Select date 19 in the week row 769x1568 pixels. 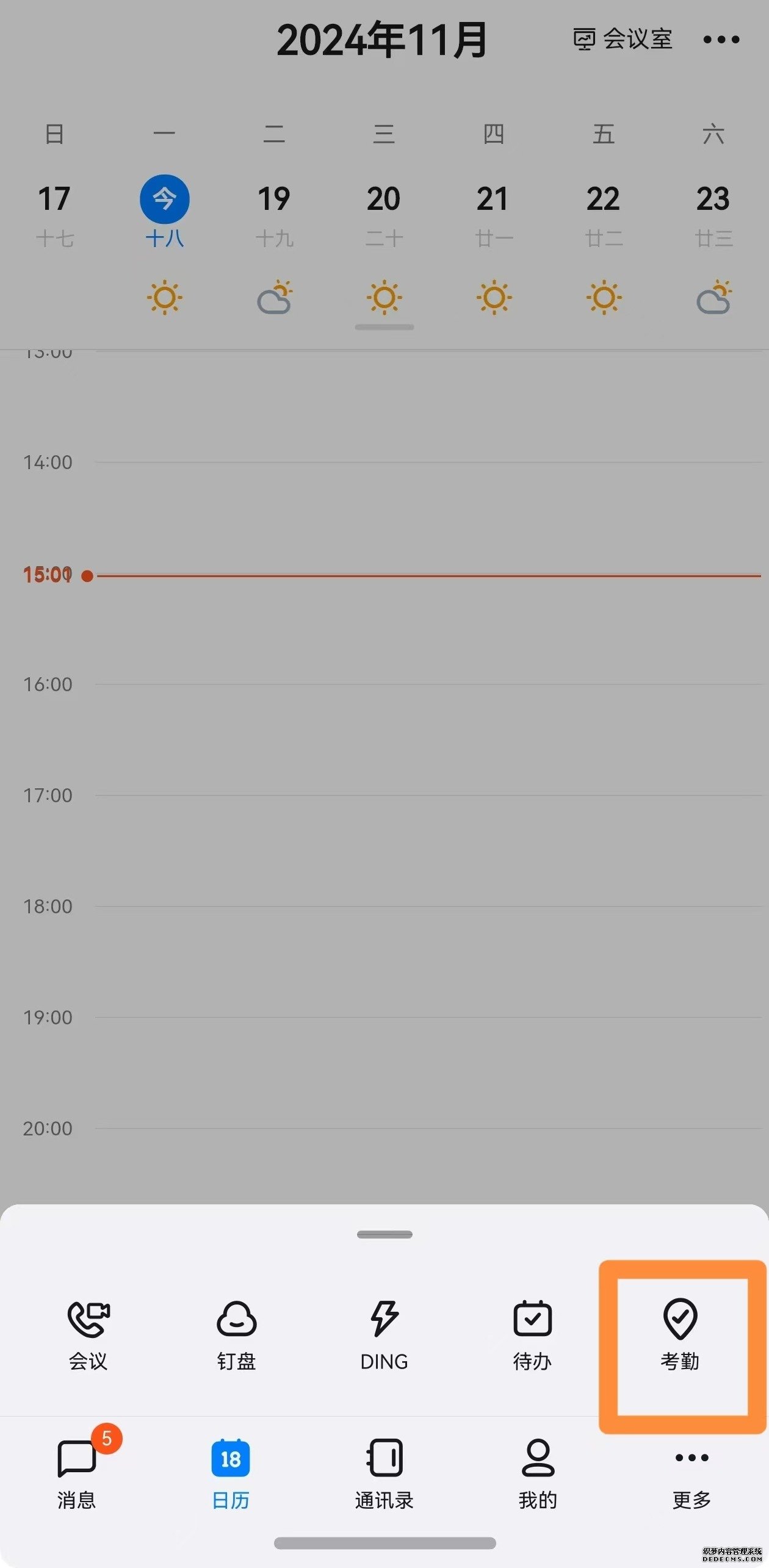pyautogui.click(x=274, y=215)
